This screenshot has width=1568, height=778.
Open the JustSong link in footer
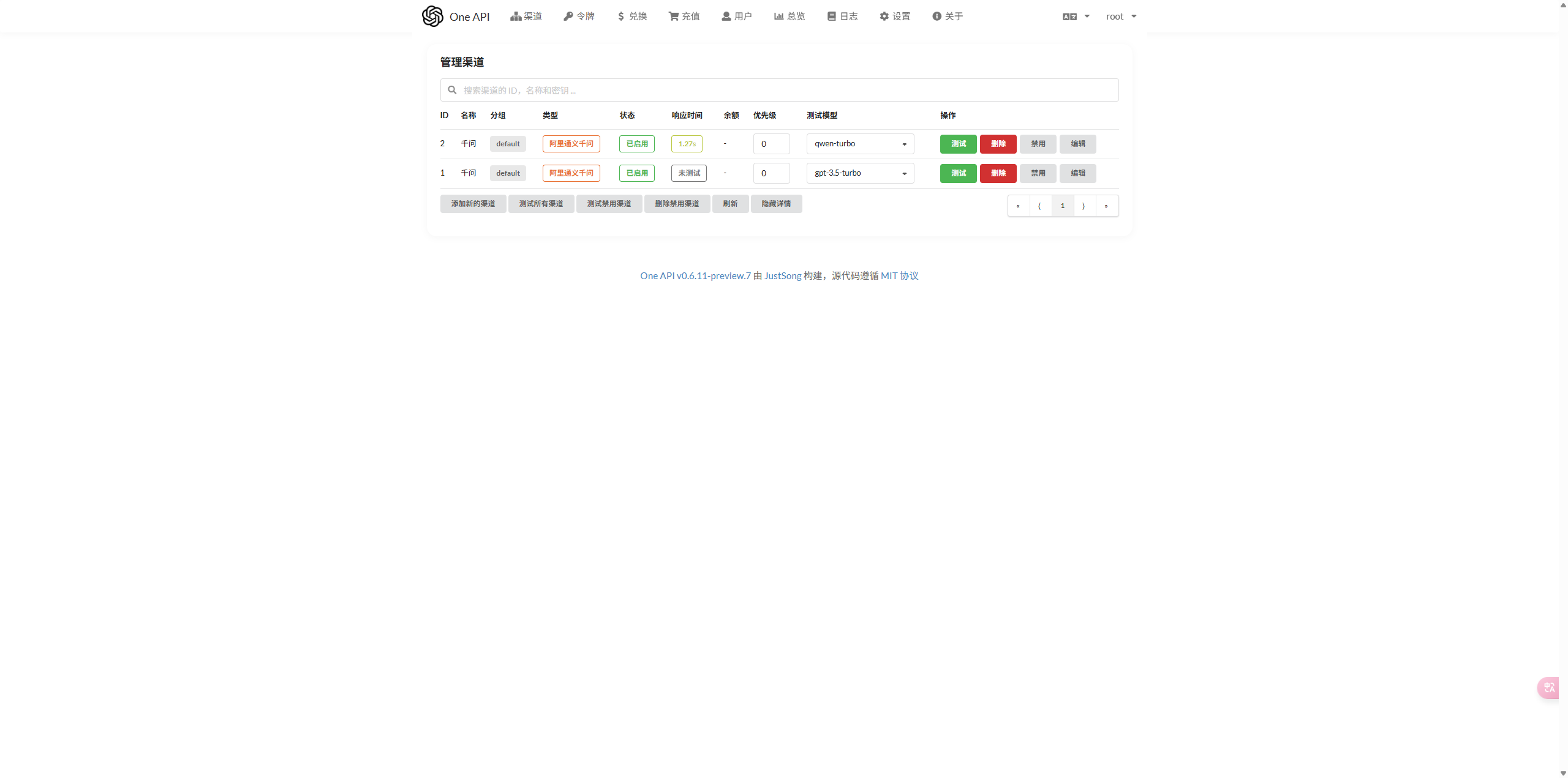tap(782, 276)
